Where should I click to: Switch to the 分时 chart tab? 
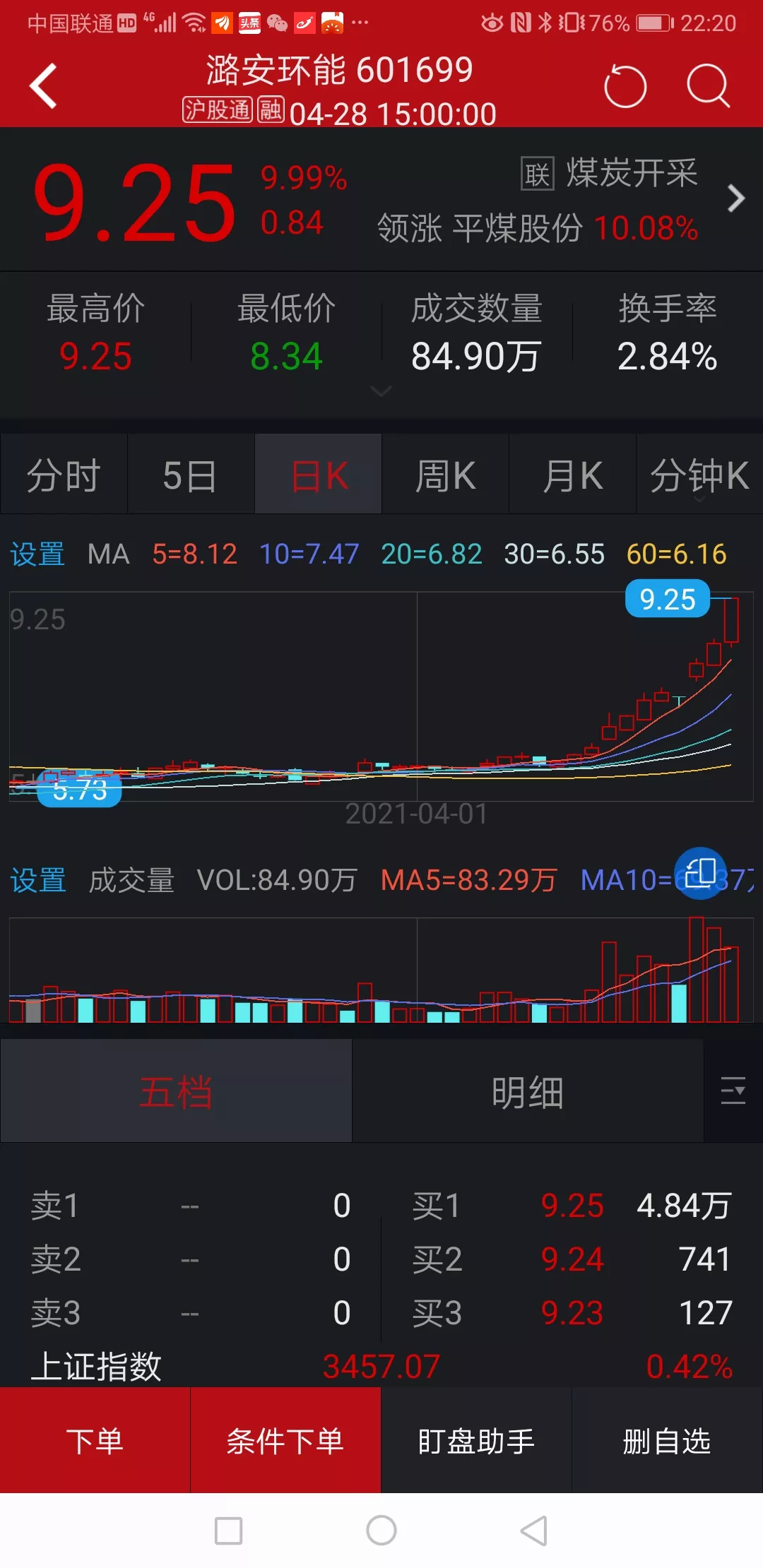pyautogui.click(x=64, y=475)
